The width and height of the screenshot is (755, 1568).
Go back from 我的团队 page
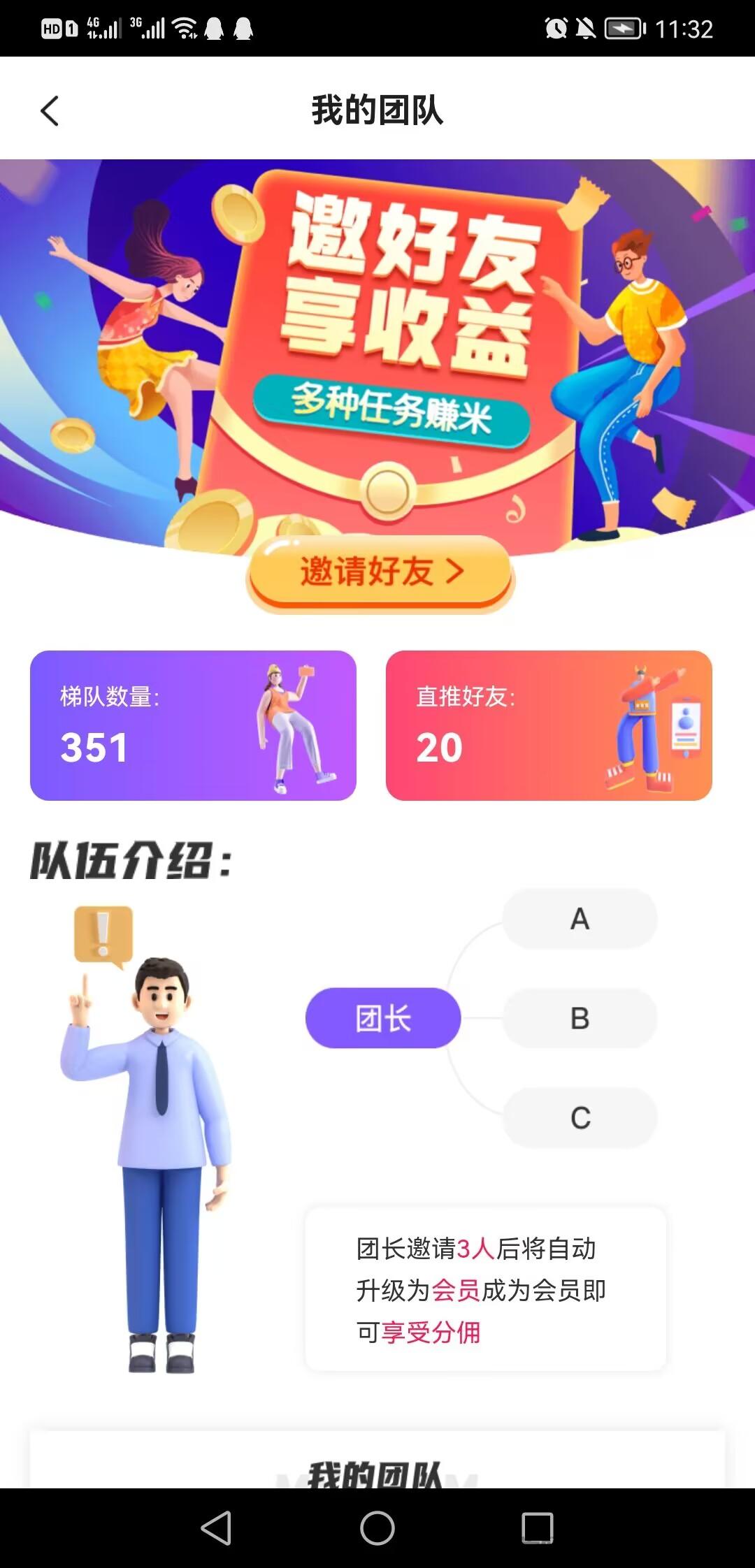(50, 111)
